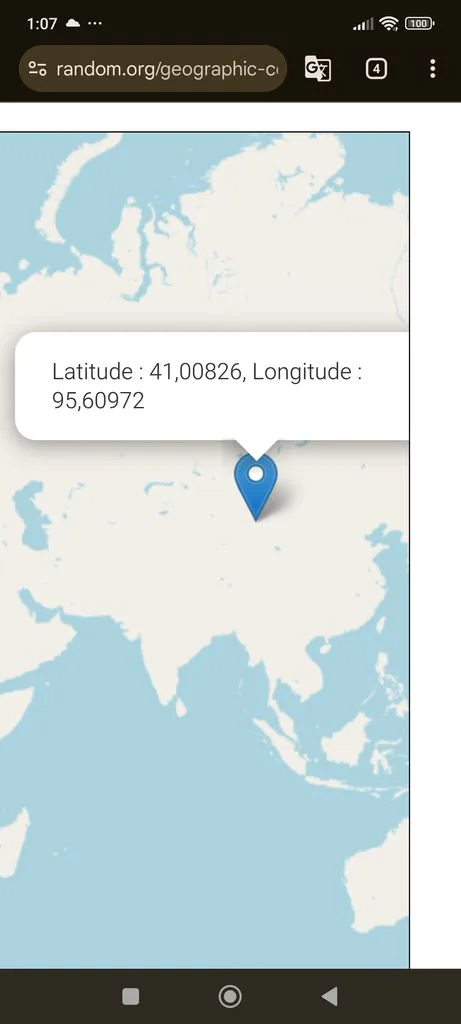The image size is (461, 1024).
Task: Tap the blue location marker on the map
Action: pos(256,487)
